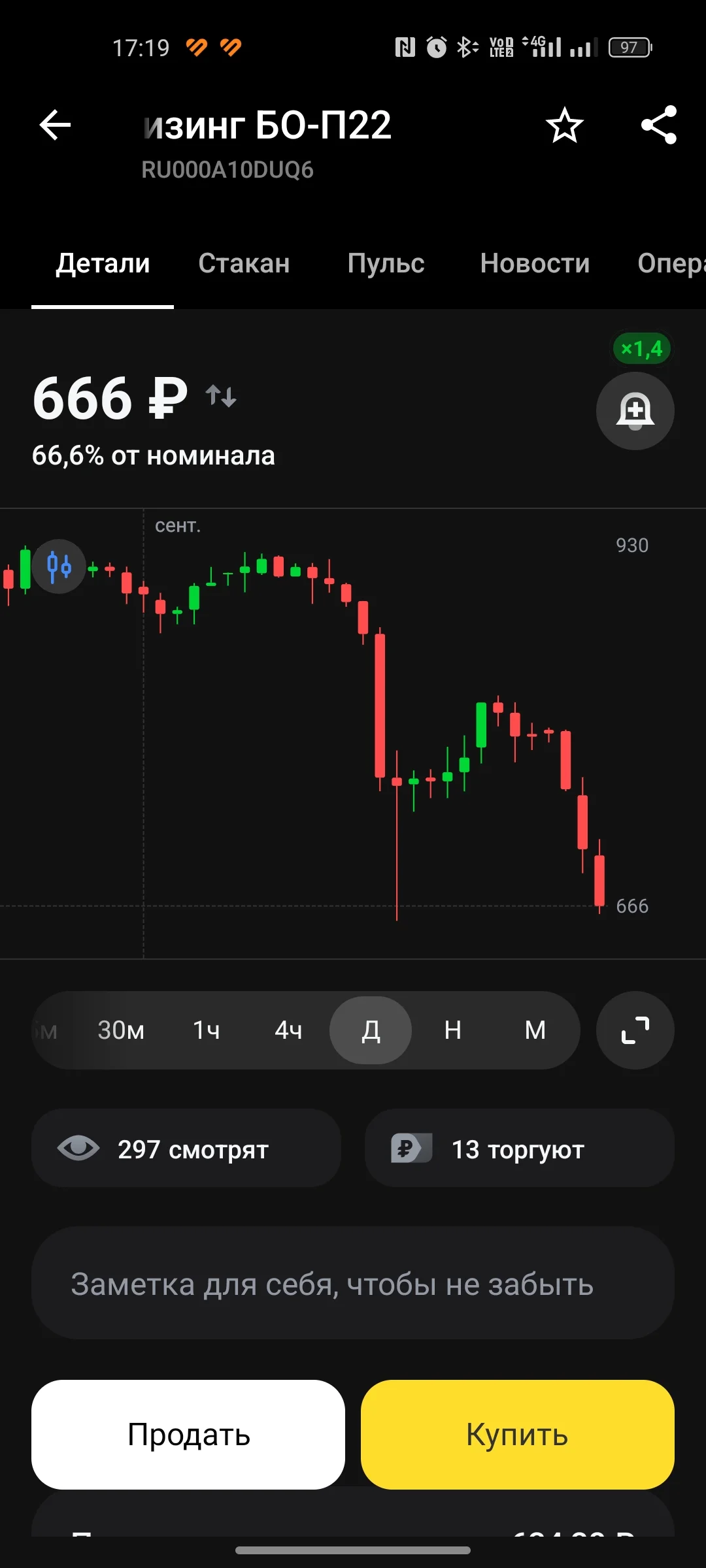This screenshot has width=706, height=1568.
Task: Tap the yellow Купить button
Action: click(518, 1435)
